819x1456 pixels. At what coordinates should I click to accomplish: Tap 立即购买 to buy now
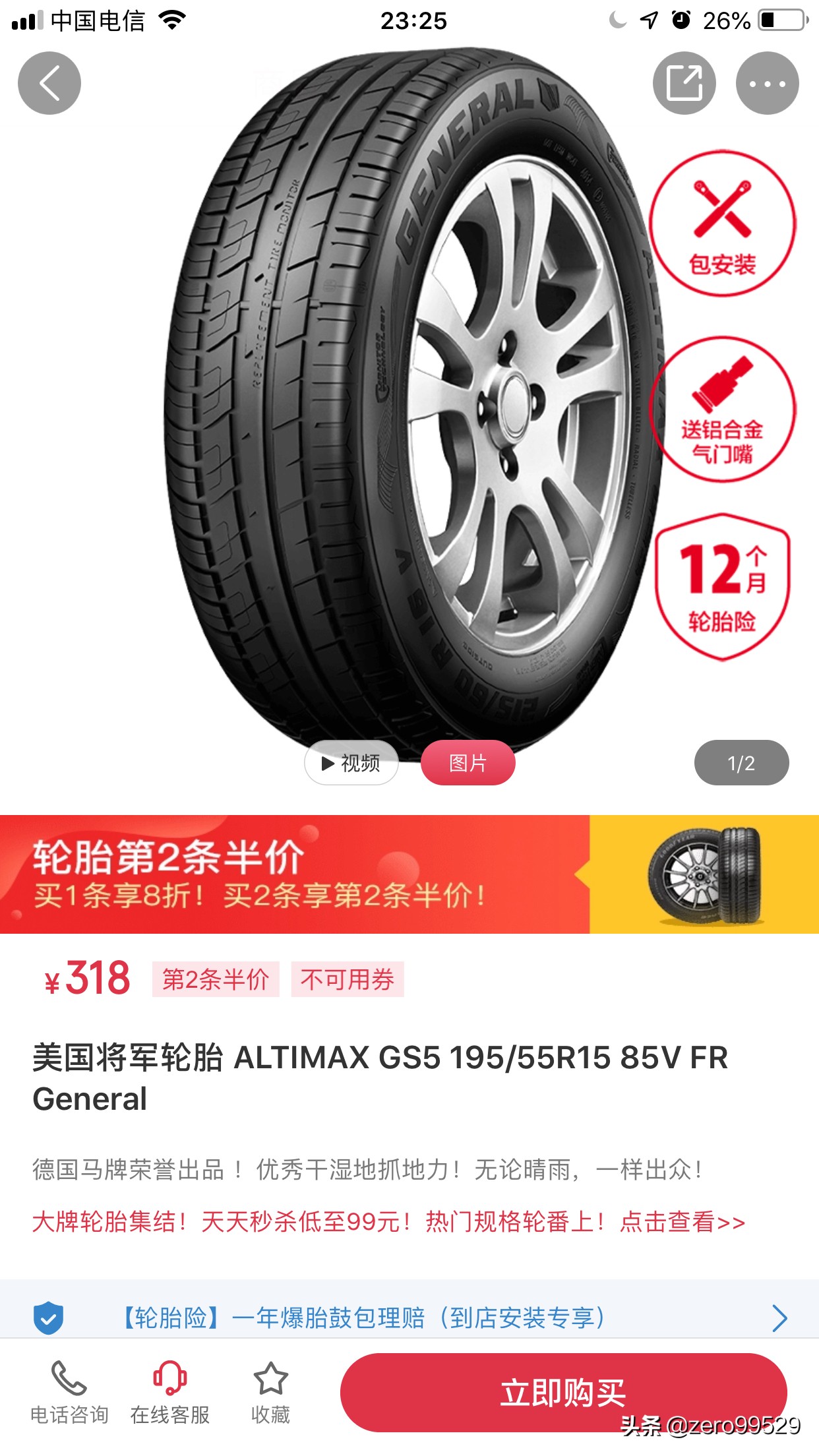[562, 1393]
